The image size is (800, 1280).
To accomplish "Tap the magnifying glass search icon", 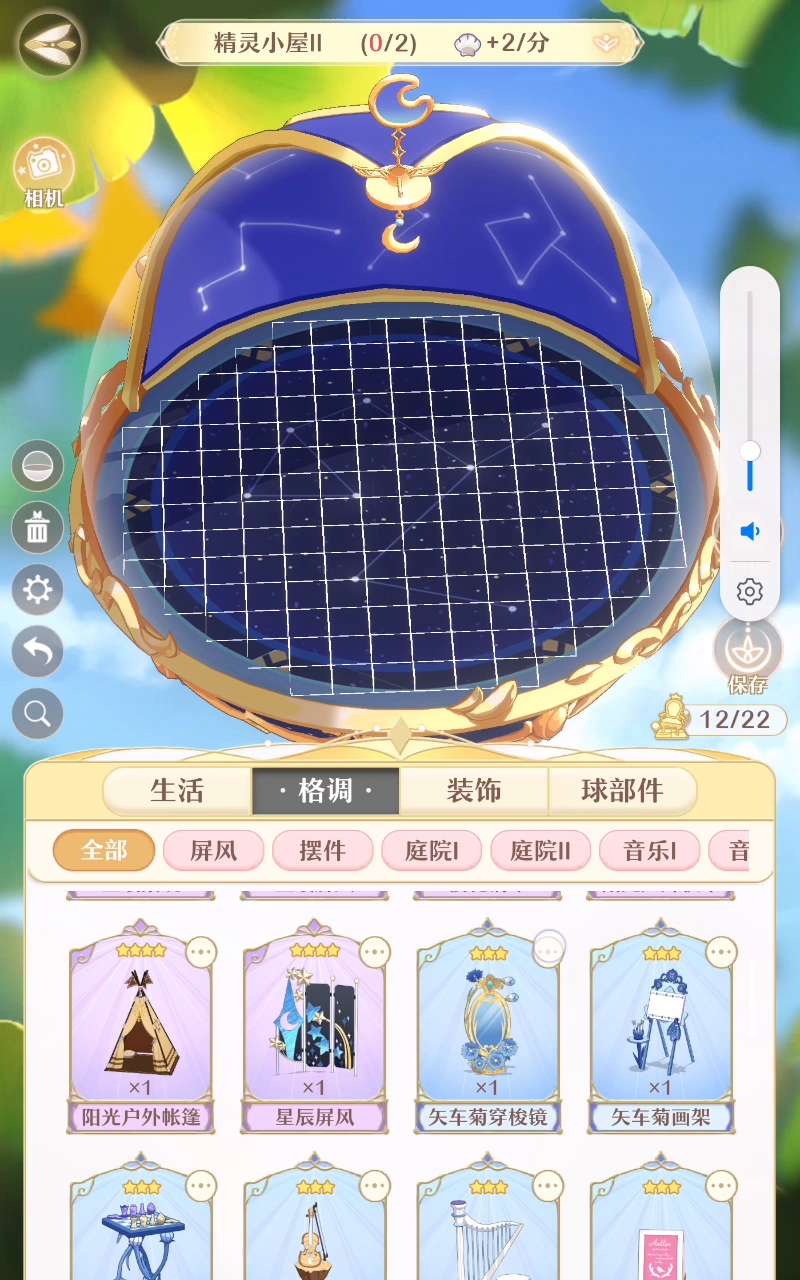I will click(x=38, y=714).
